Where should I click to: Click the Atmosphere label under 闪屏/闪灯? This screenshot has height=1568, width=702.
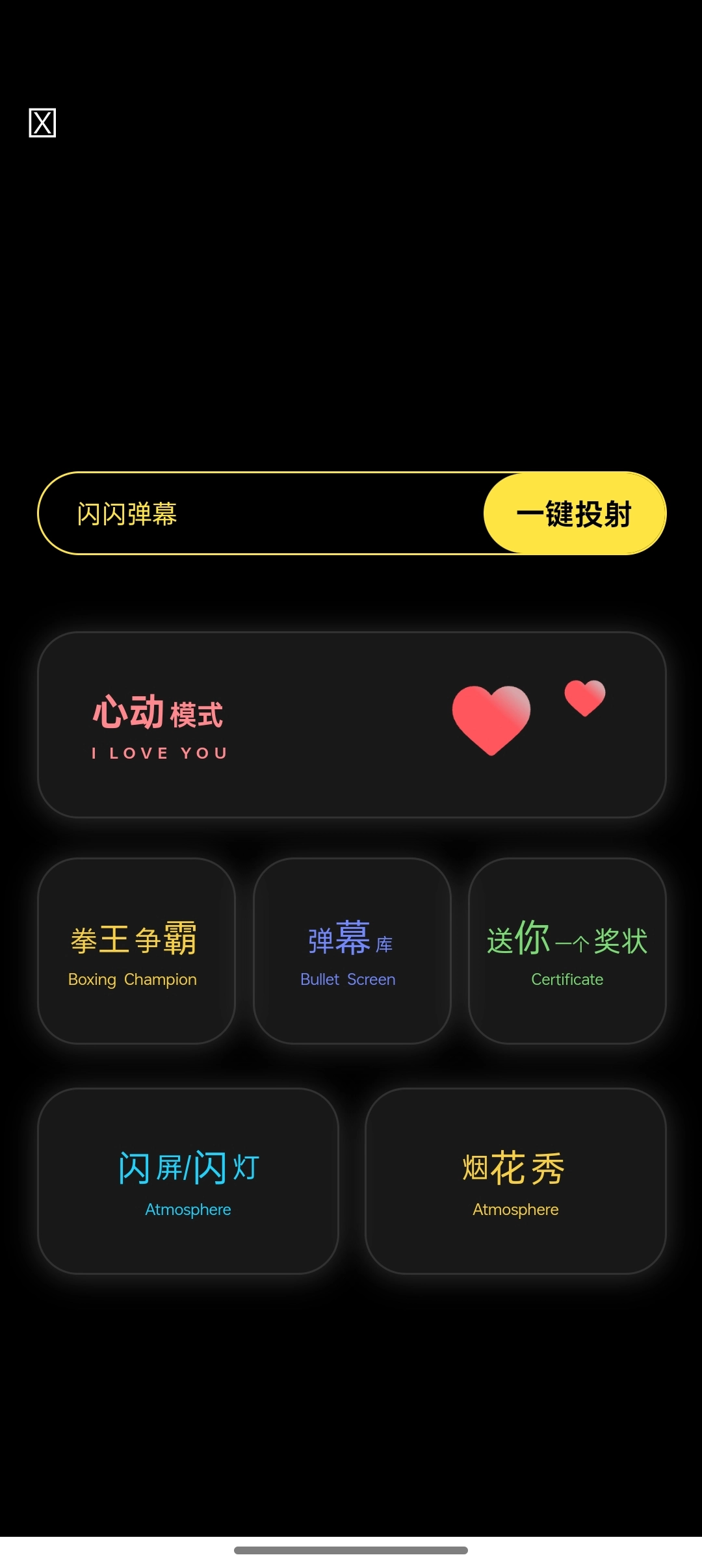pos(187,1210)
